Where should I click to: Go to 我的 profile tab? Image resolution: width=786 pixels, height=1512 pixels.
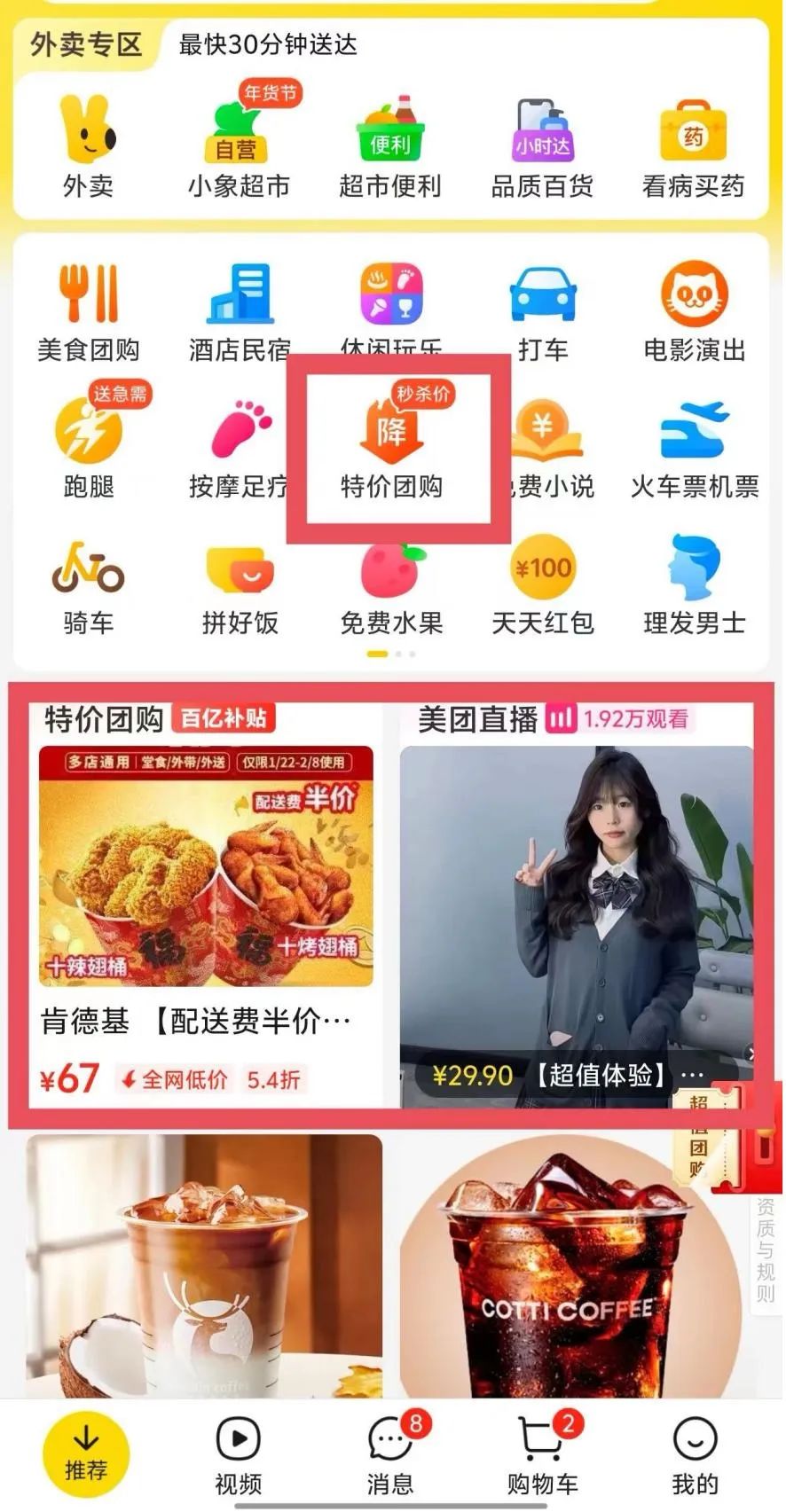(x=695, y=1454)
